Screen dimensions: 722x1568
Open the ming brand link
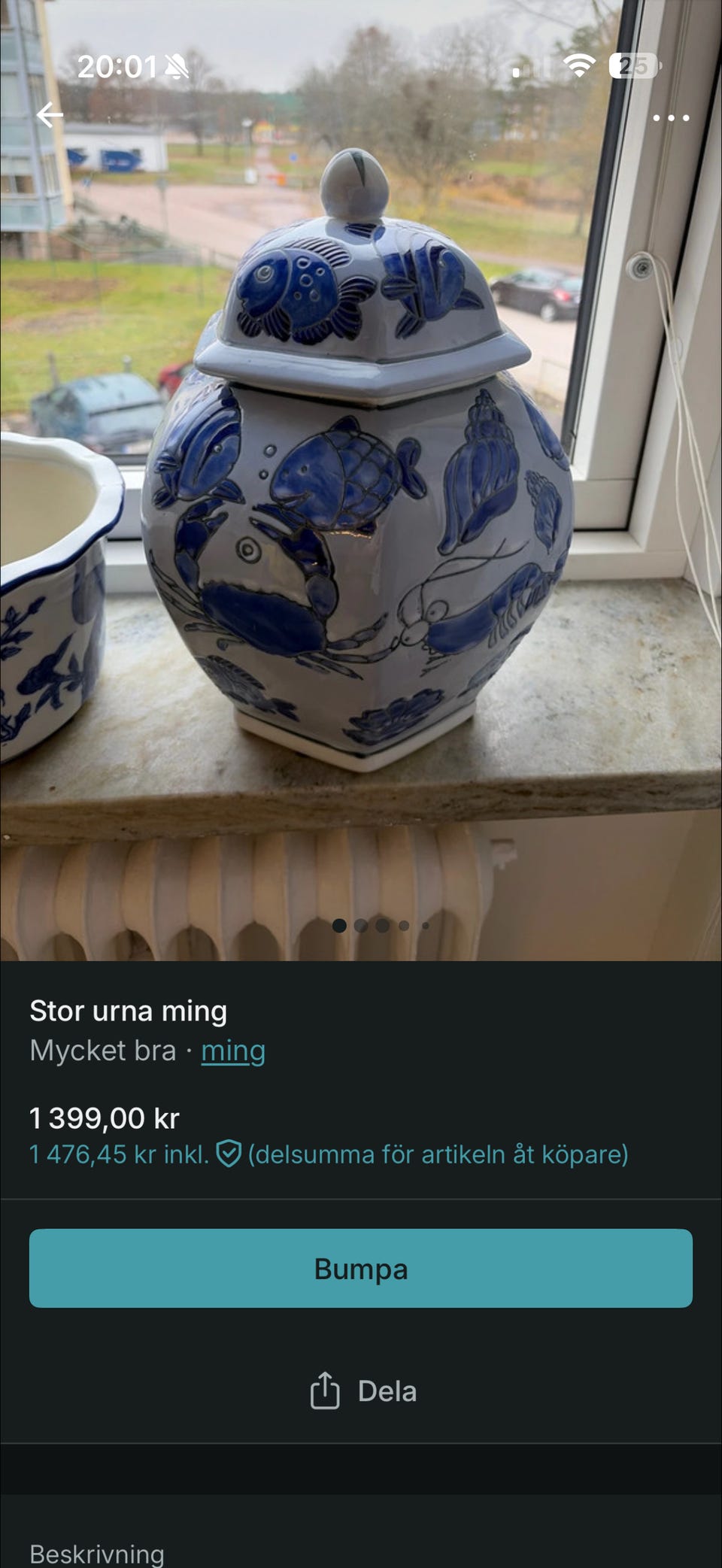point(232,1051)
